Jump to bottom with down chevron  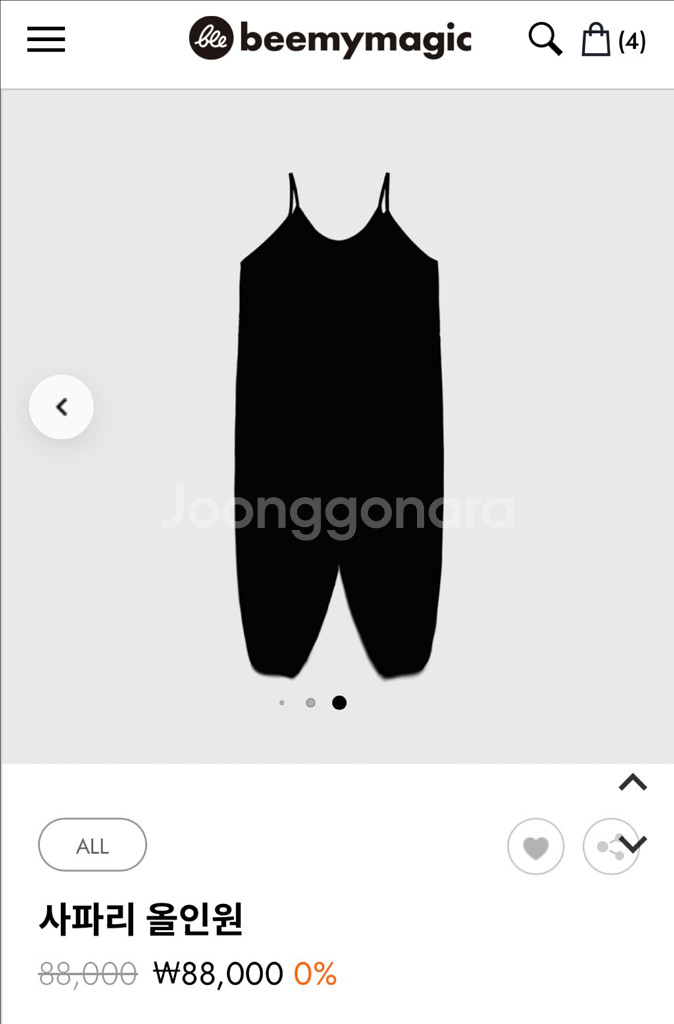[x=633, y=845]
